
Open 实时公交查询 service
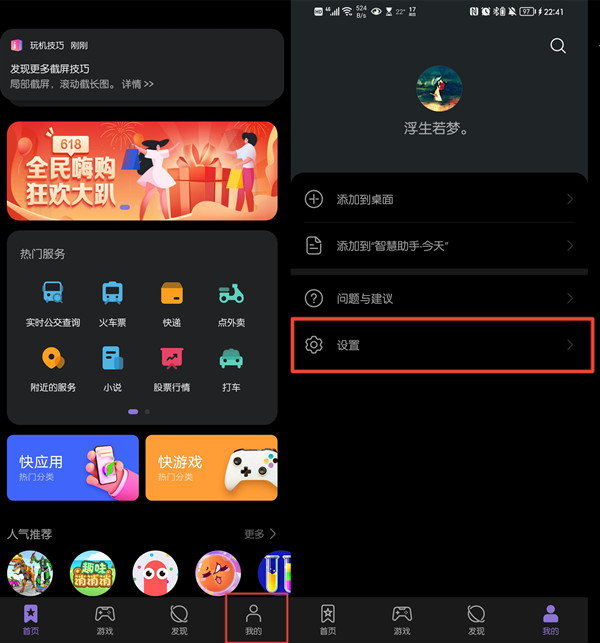click(x=53, y=303)
